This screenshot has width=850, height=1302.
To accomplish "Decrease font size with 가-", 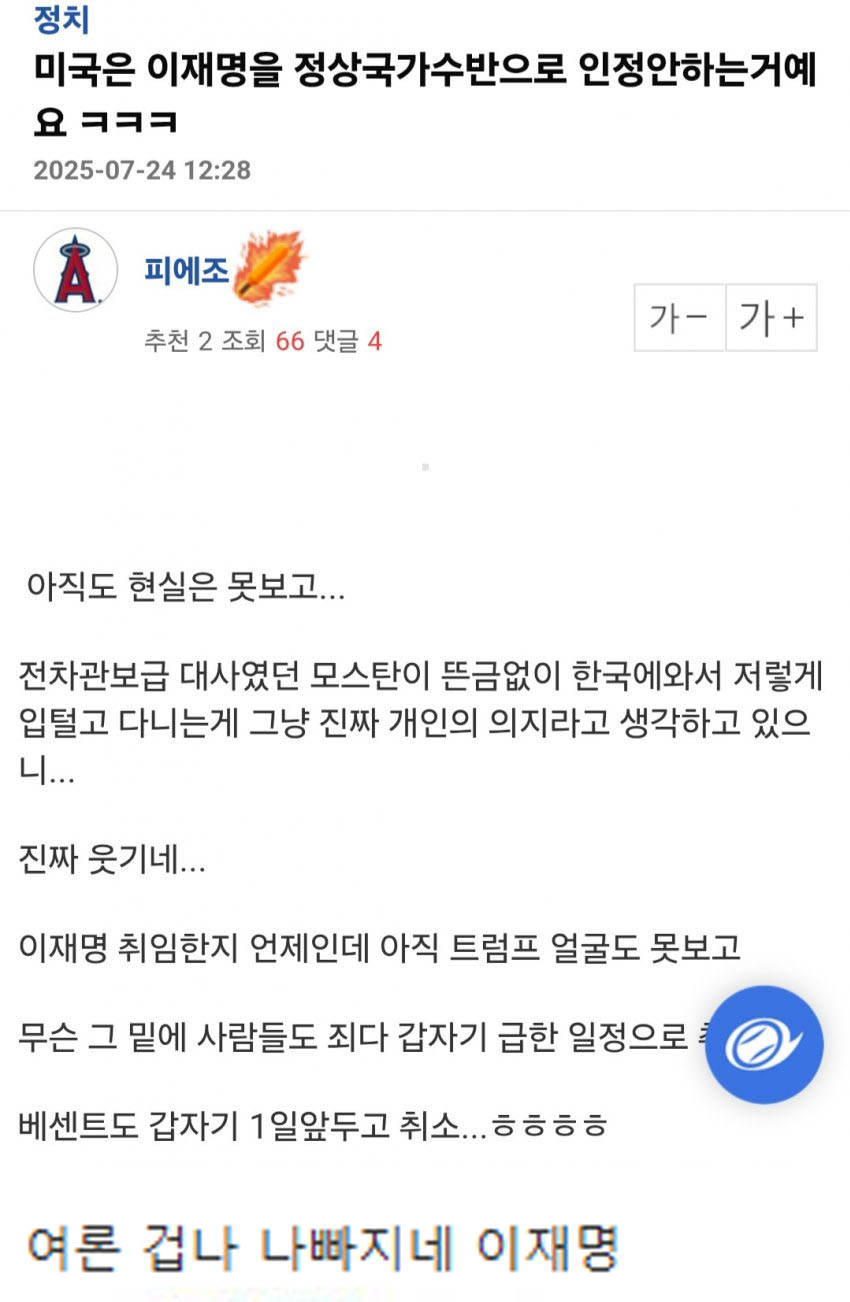I will (x=680, y=318).
